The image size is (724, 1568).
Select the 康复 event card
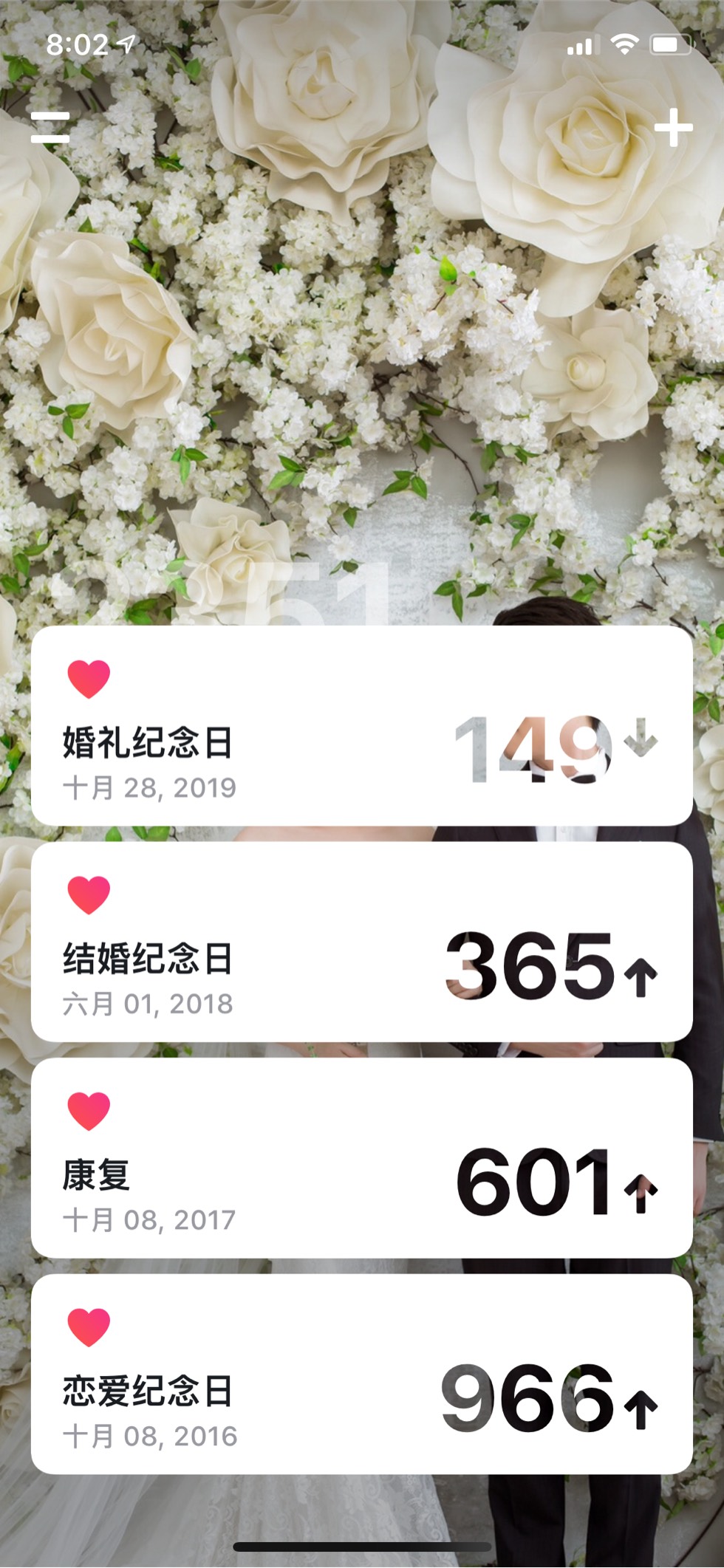coord(361,1158)
